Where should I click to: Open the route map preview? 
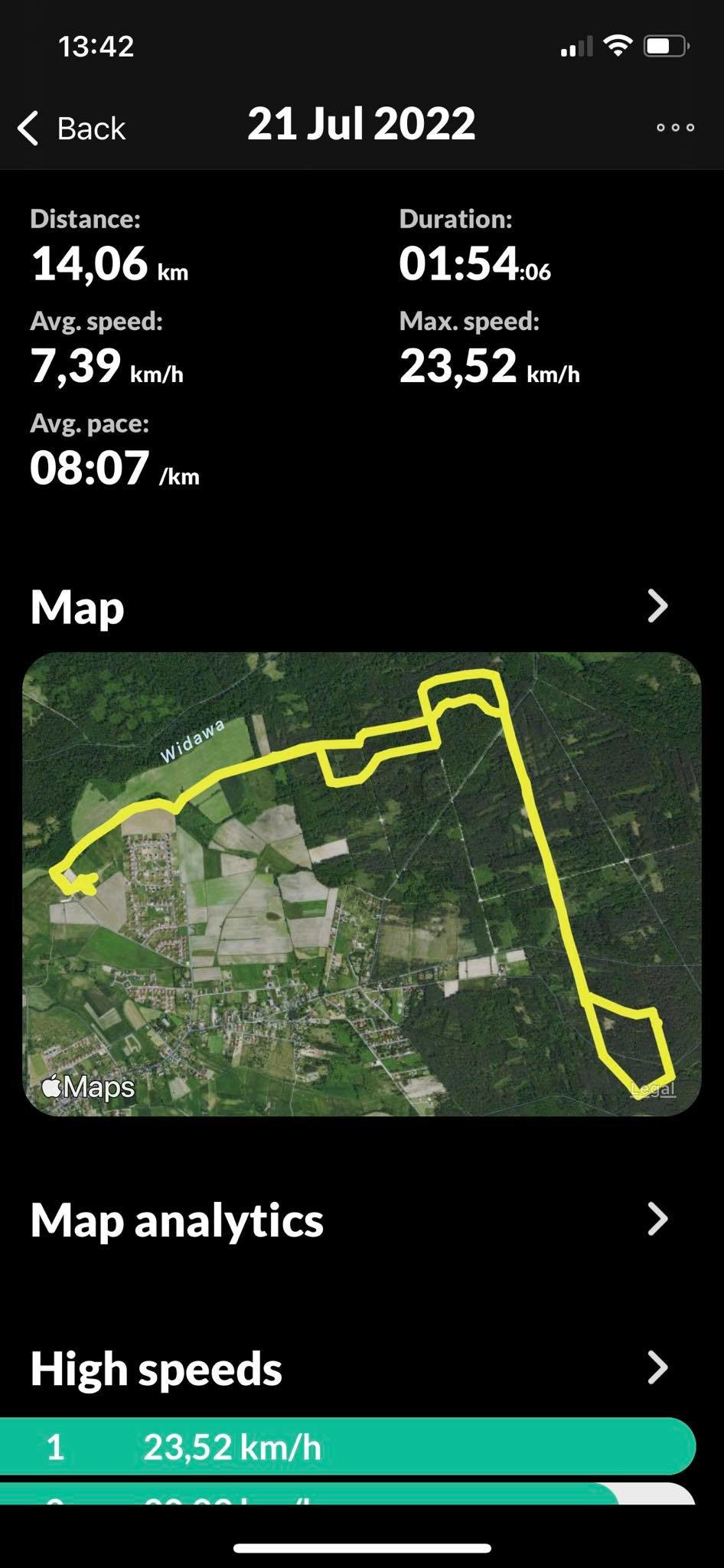click(x=362, y=884)
